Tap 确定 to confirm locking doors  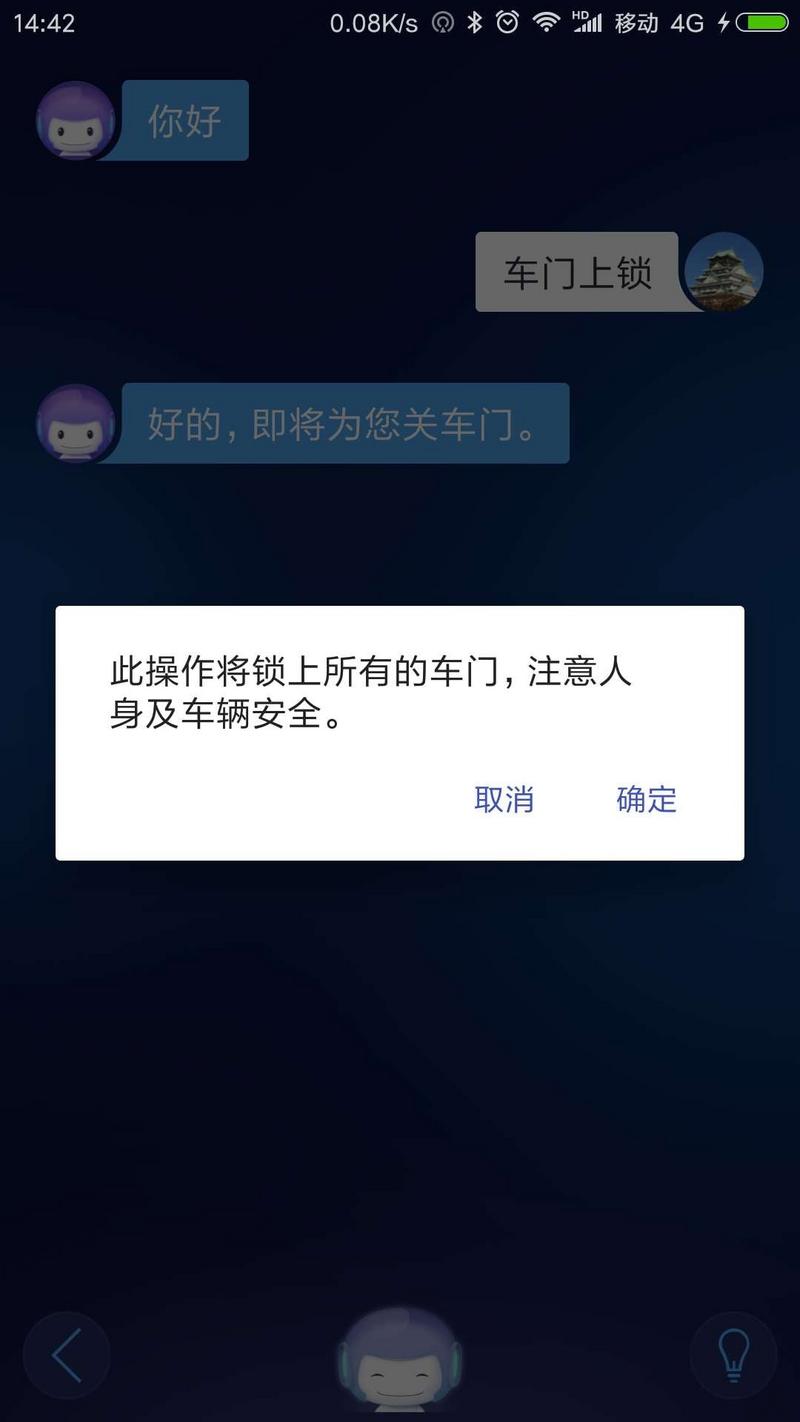tap(646, 799)
